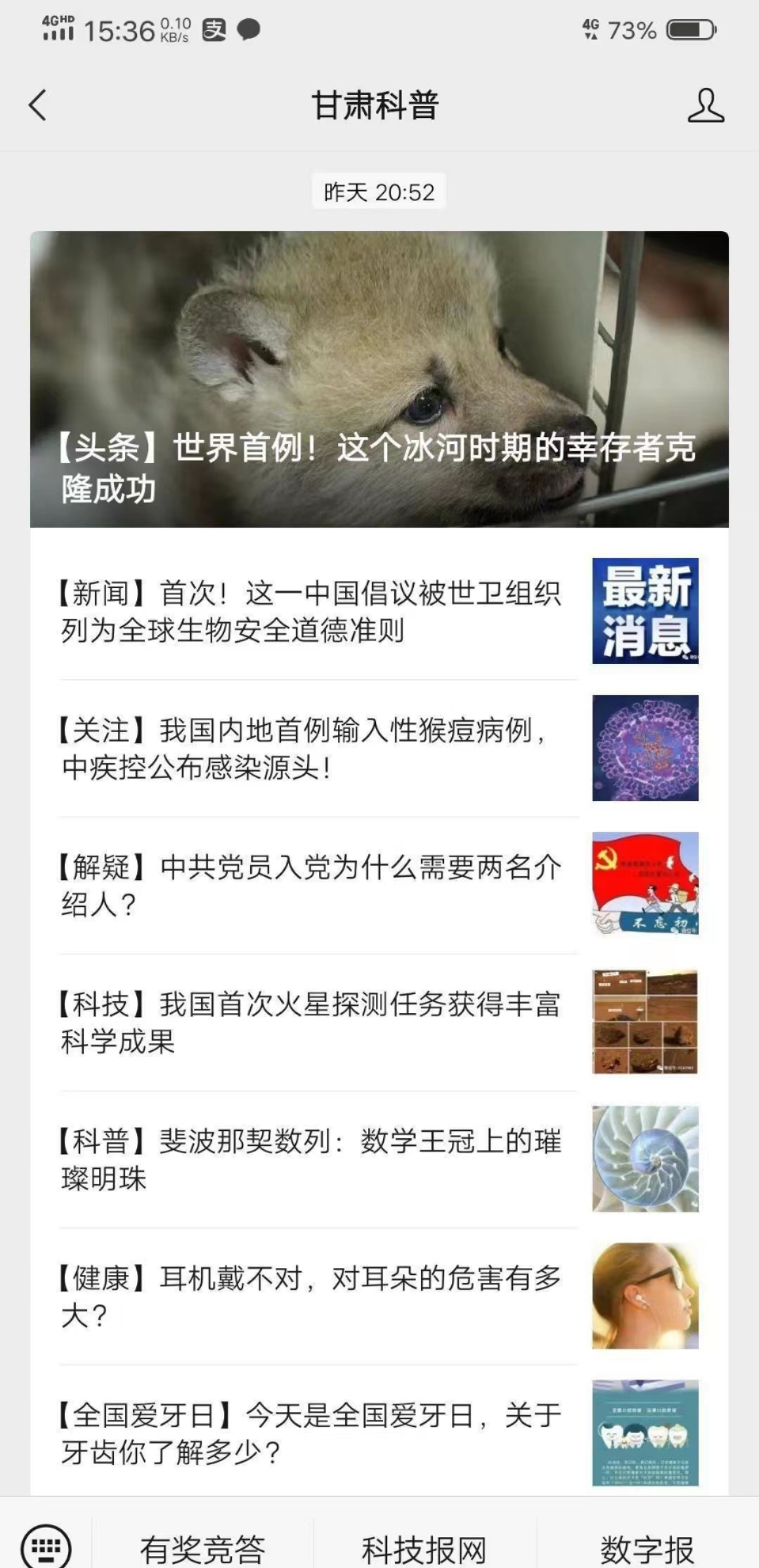Screen dimensions: 759x1568
Task: Open the 数字报 menu
Action: [x=647, y=1548]
